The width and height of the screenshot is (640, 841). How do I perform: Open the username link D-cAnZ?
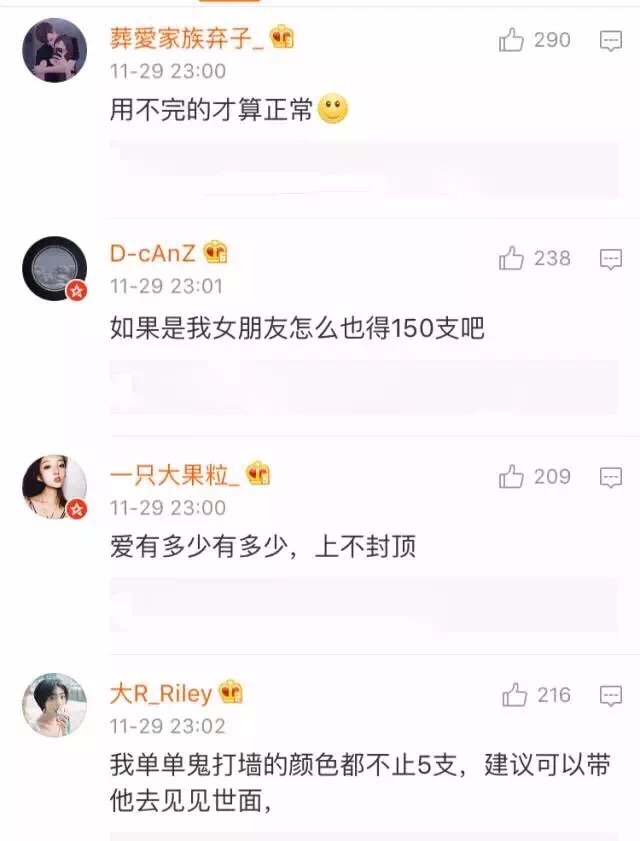click(154, 254)
